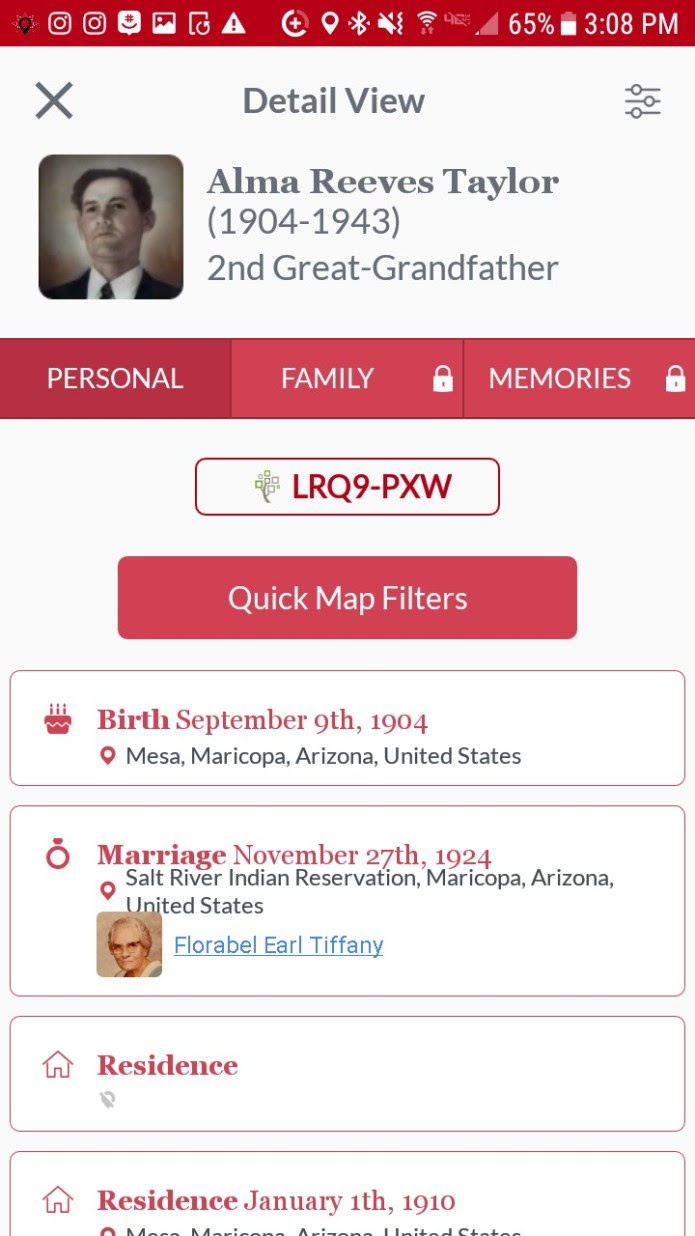Open Quick Map Filters
Viewport: 695px width, 1236px height.
click(x=347, y=598)
